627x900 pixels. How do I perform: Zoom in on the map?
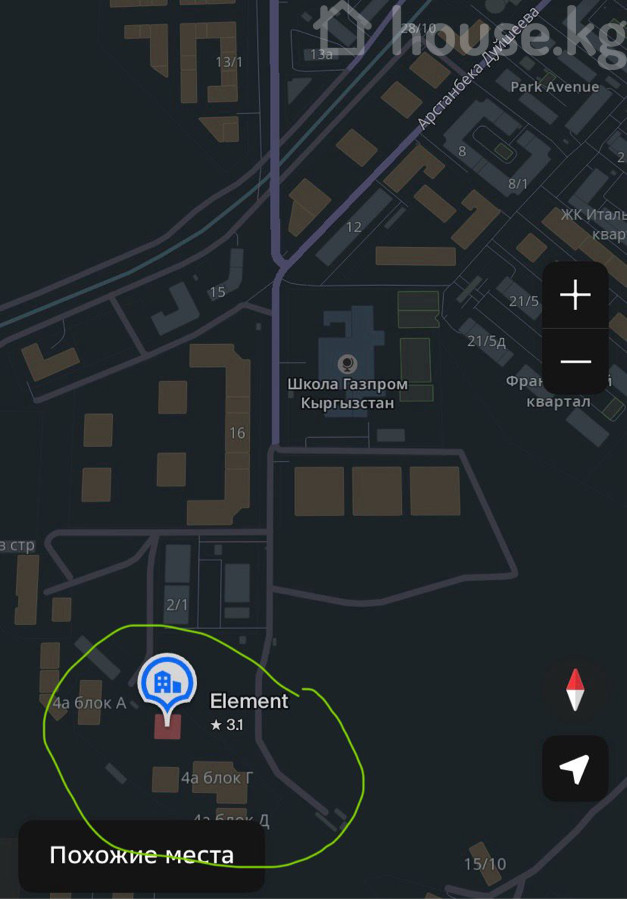[575, 296]
